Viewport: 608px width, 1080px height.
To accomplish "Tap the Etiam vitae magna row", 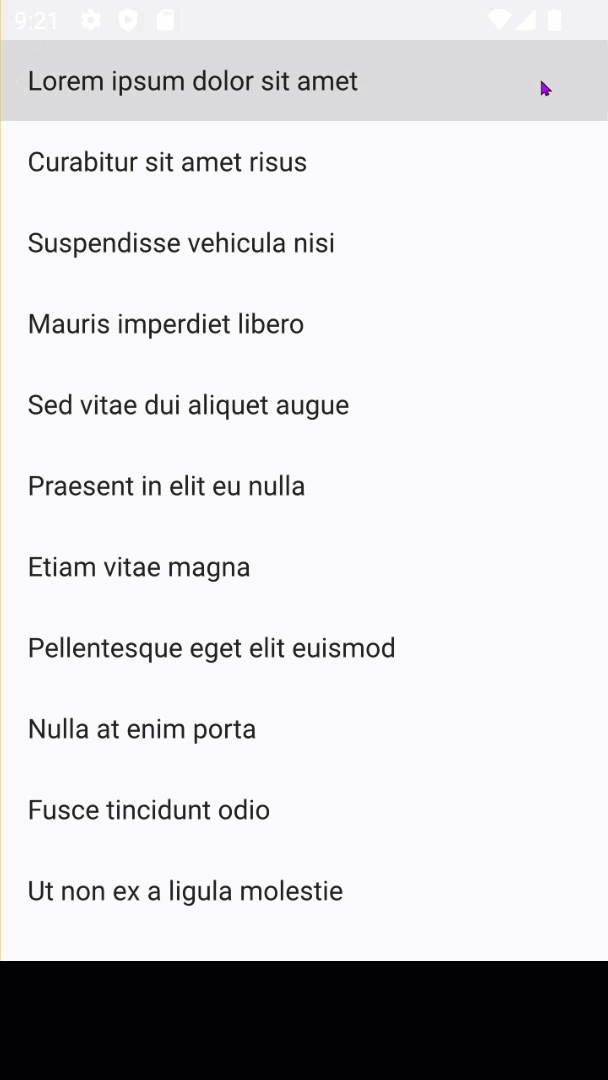I will coord(139,567).
